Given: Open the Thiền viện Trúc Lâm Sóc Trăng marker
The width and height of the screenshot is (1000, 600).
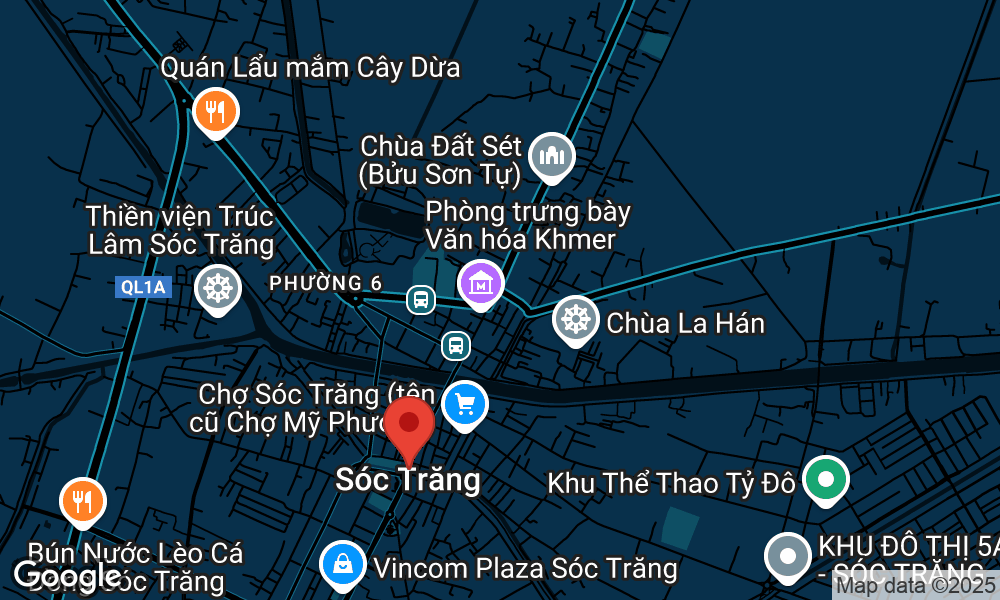Looking at the screenshot, I should pyautogui.click(x=217, y=288).
